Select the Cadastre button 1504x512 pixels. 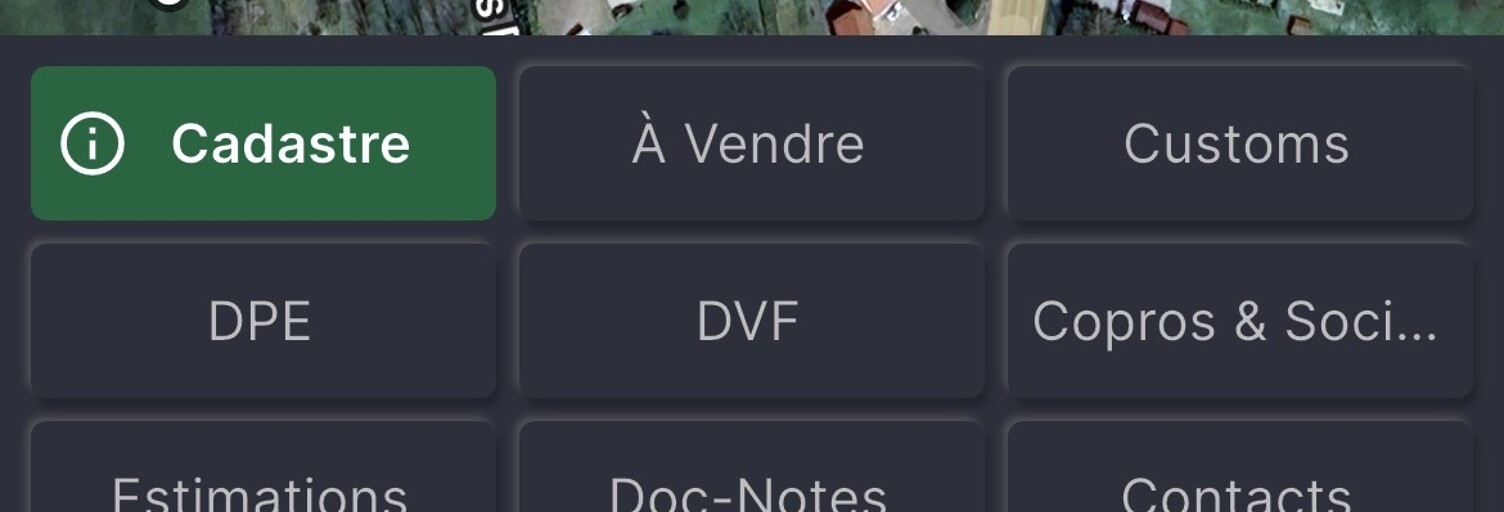coord(263,143)
